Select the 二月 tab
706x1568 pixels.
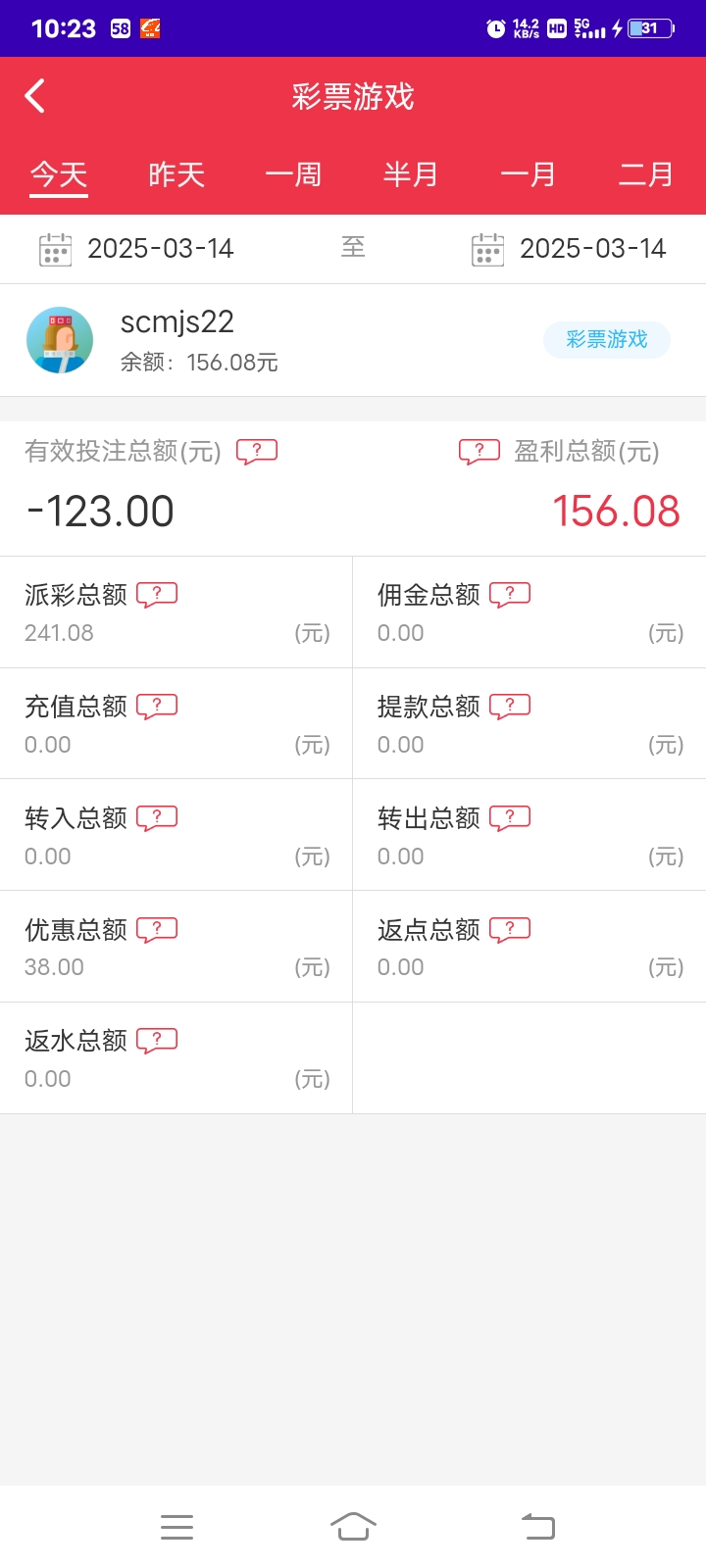tap(646, 174)
